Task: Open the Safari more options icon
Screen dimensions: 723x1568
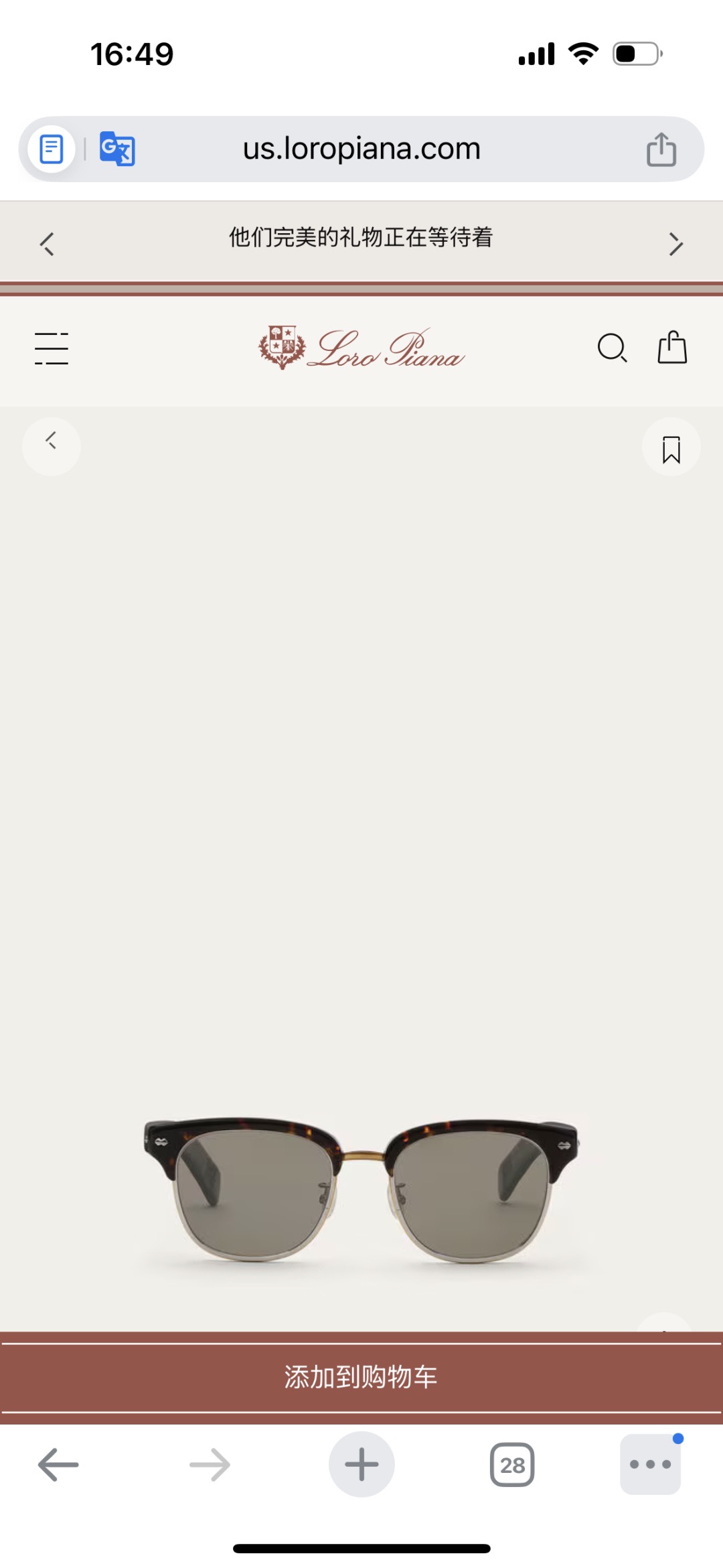Action: 650,1464
